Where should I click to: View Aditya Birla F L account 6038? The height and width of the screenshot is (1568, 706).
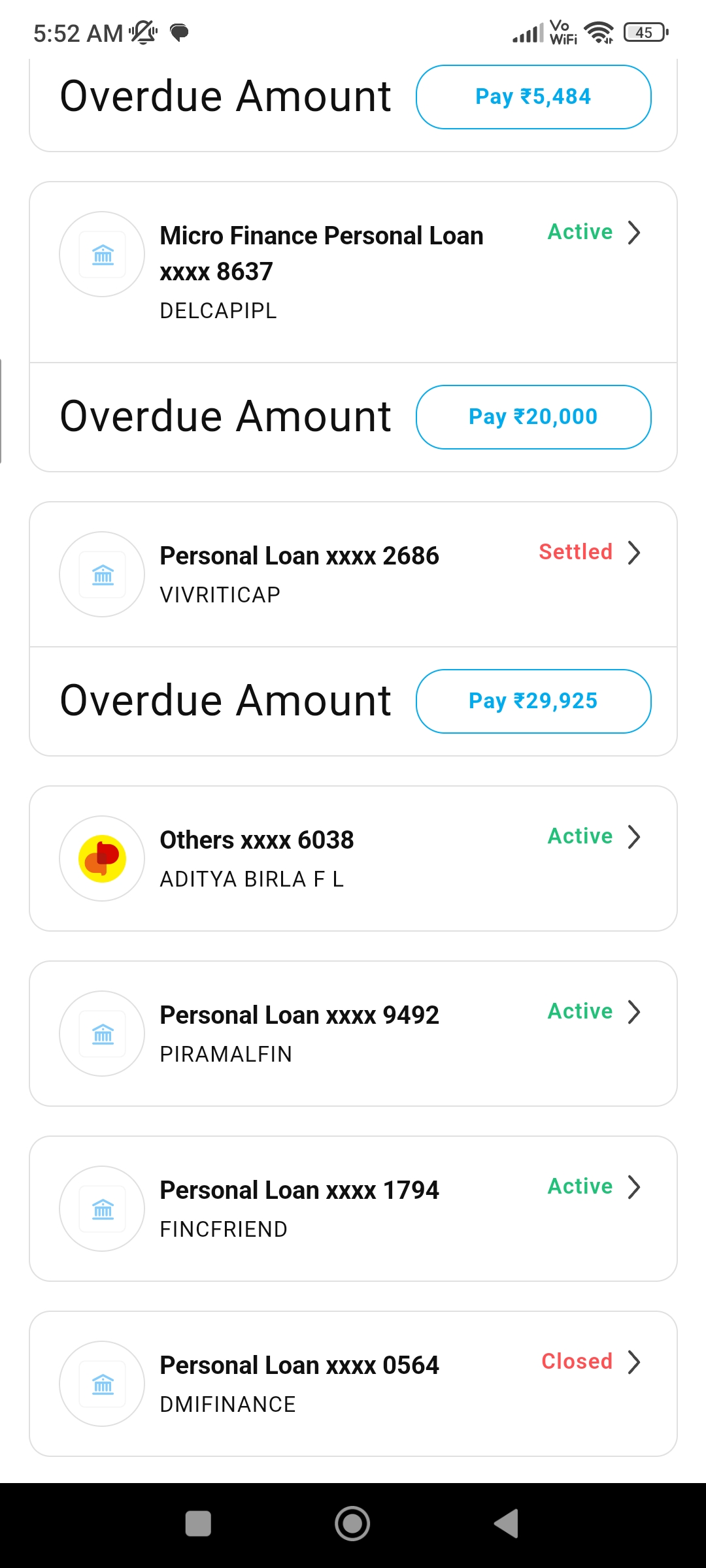point(353,858)
